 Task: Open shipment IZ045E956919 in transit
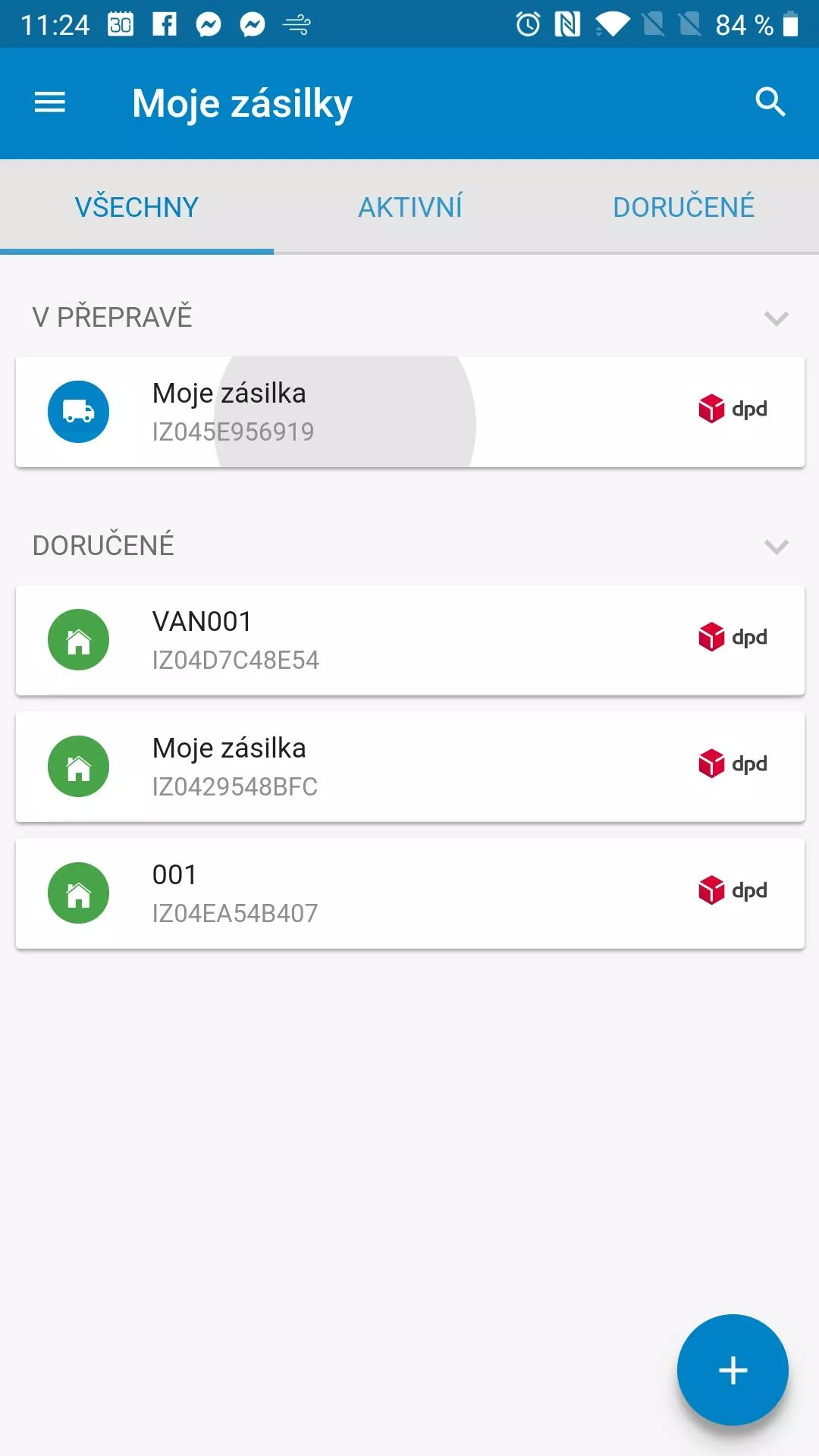pyautogui.click(x=409, y=412)
